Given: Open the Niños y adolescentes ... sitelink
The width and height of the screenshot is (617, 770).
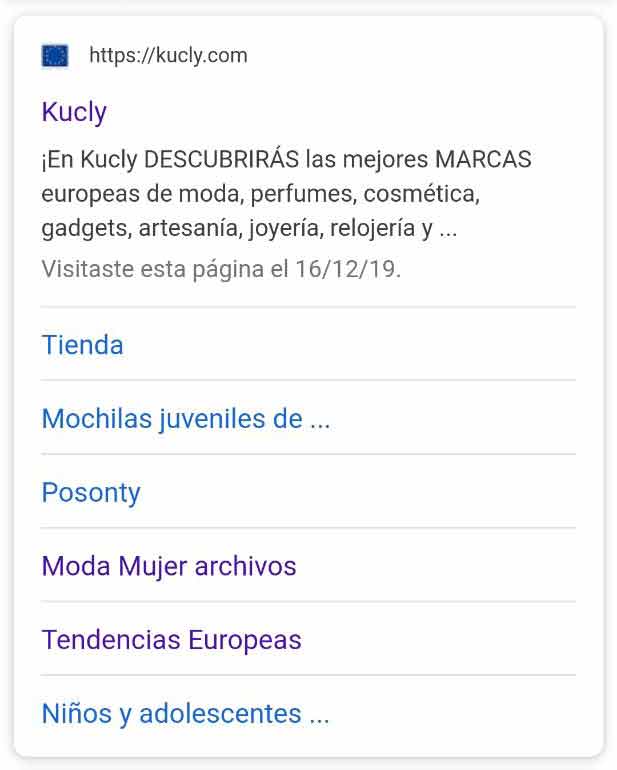Looking at the screenshot, I should [185, 714].
